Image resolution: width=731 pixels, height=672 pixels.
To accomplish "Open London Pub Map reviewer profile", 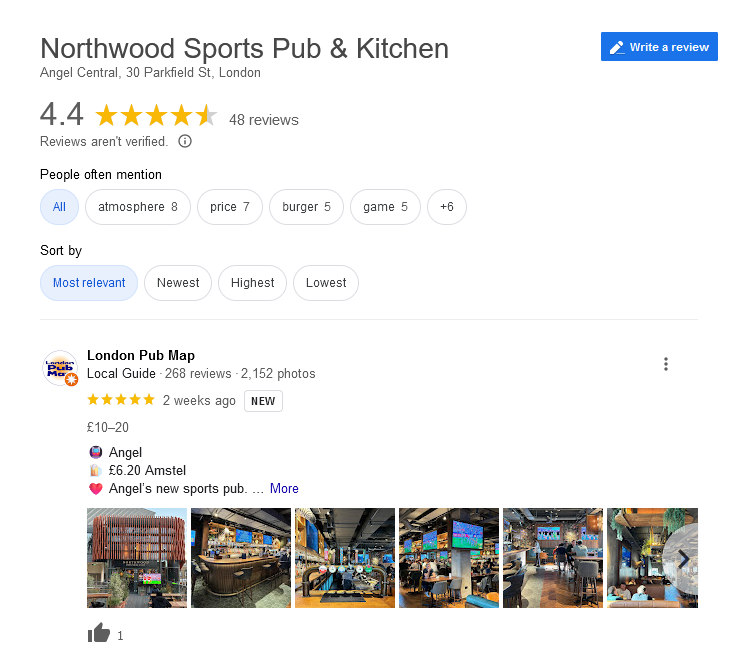I will tap(141, 355).
